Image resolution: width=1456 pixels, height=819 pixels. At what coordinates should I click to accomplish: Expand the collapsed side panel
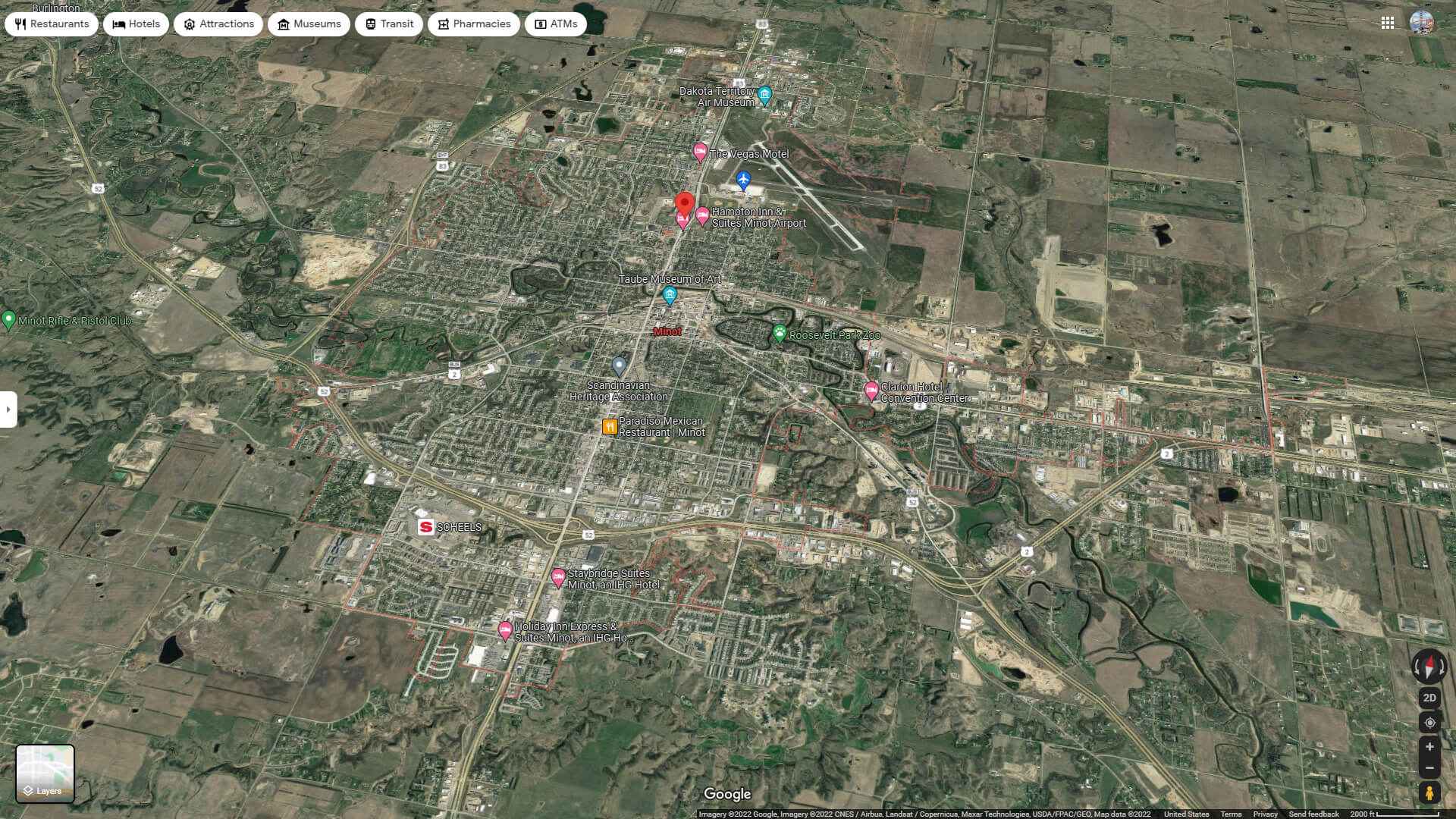point(8,409)
